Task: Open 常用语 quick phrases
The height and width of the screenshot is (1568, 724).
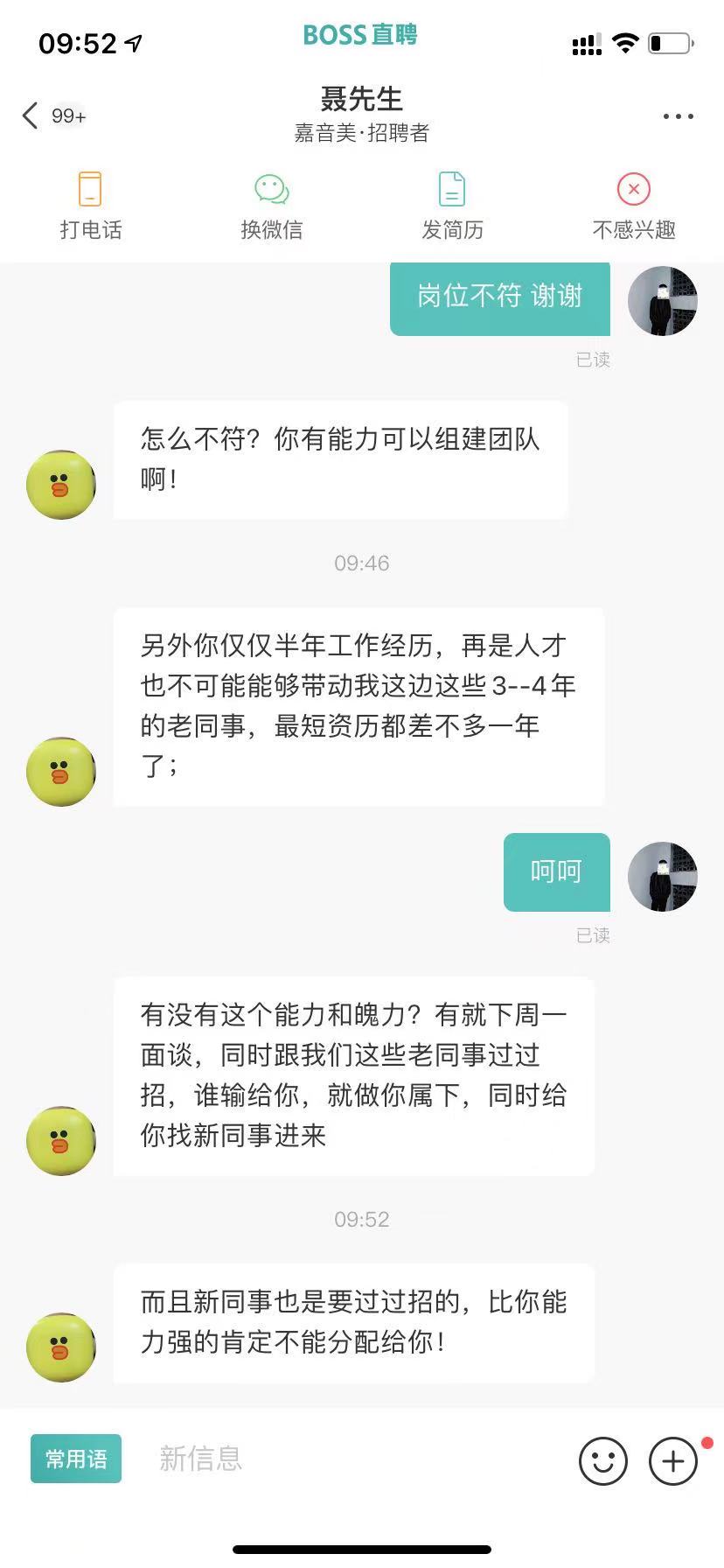Action: (76, 1459)
